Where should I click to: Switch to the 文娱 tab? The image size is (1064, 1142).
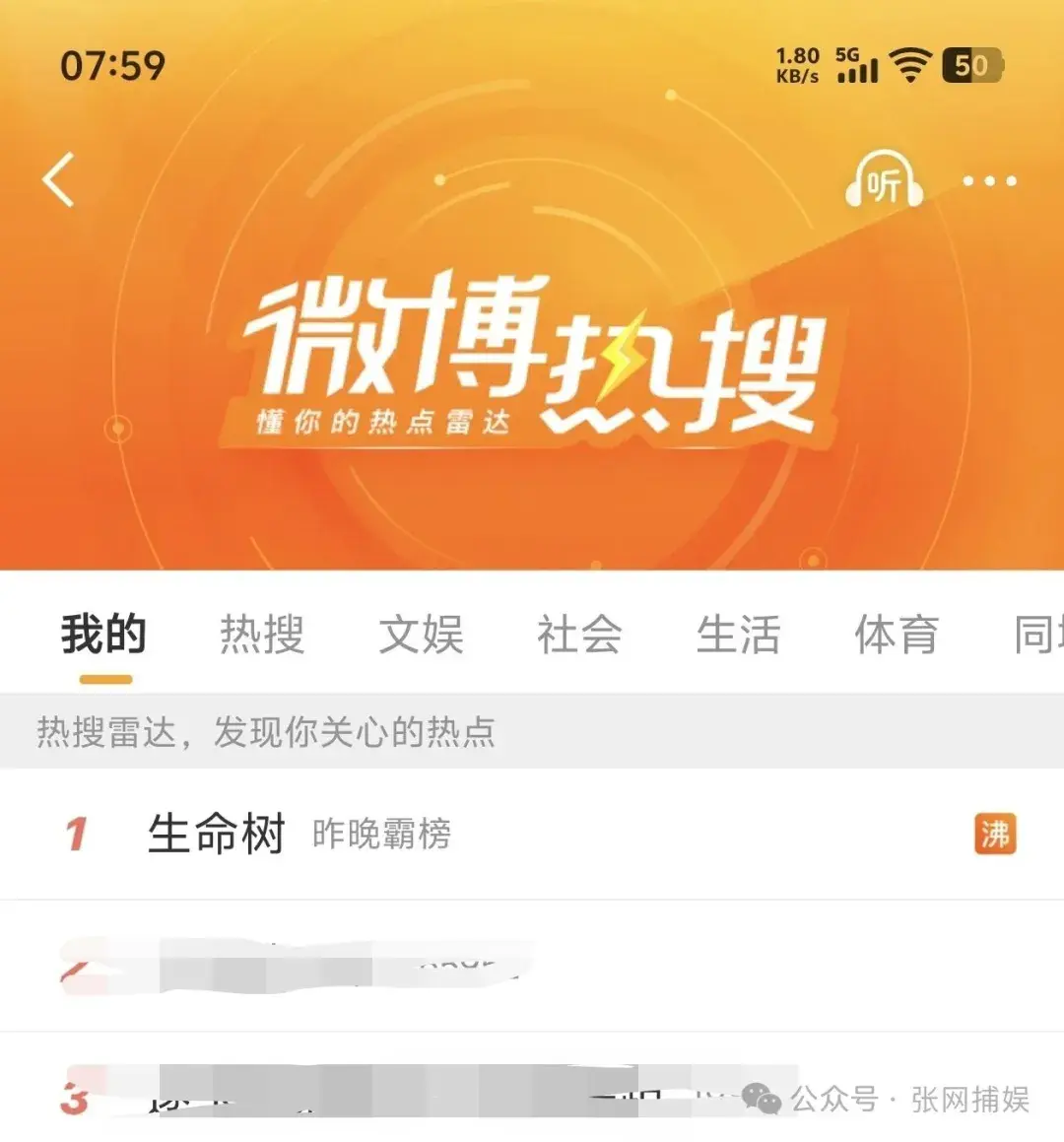click(421, 634)
